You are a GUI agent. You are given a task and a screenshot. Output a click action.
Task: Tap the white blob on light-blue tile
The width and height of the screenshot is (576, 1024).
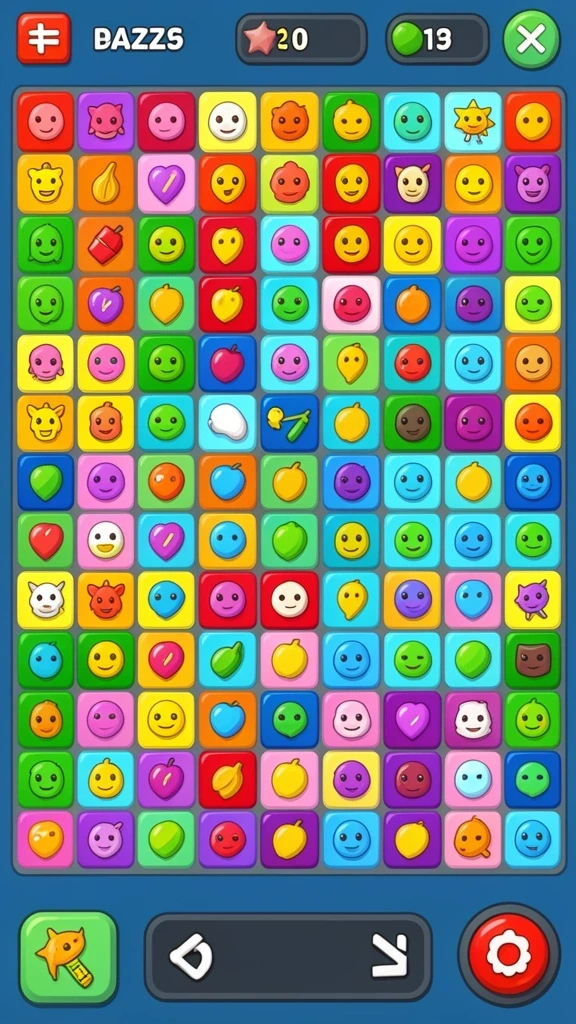click(228, 423)
